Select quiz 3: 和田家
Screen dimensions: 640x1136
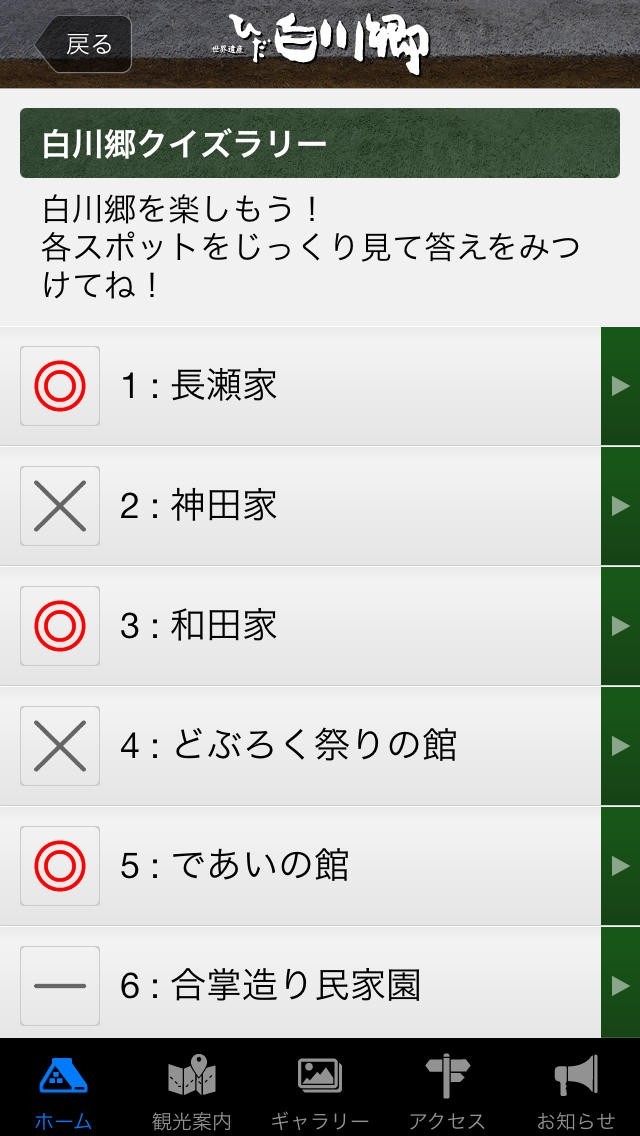coord(320,626)
